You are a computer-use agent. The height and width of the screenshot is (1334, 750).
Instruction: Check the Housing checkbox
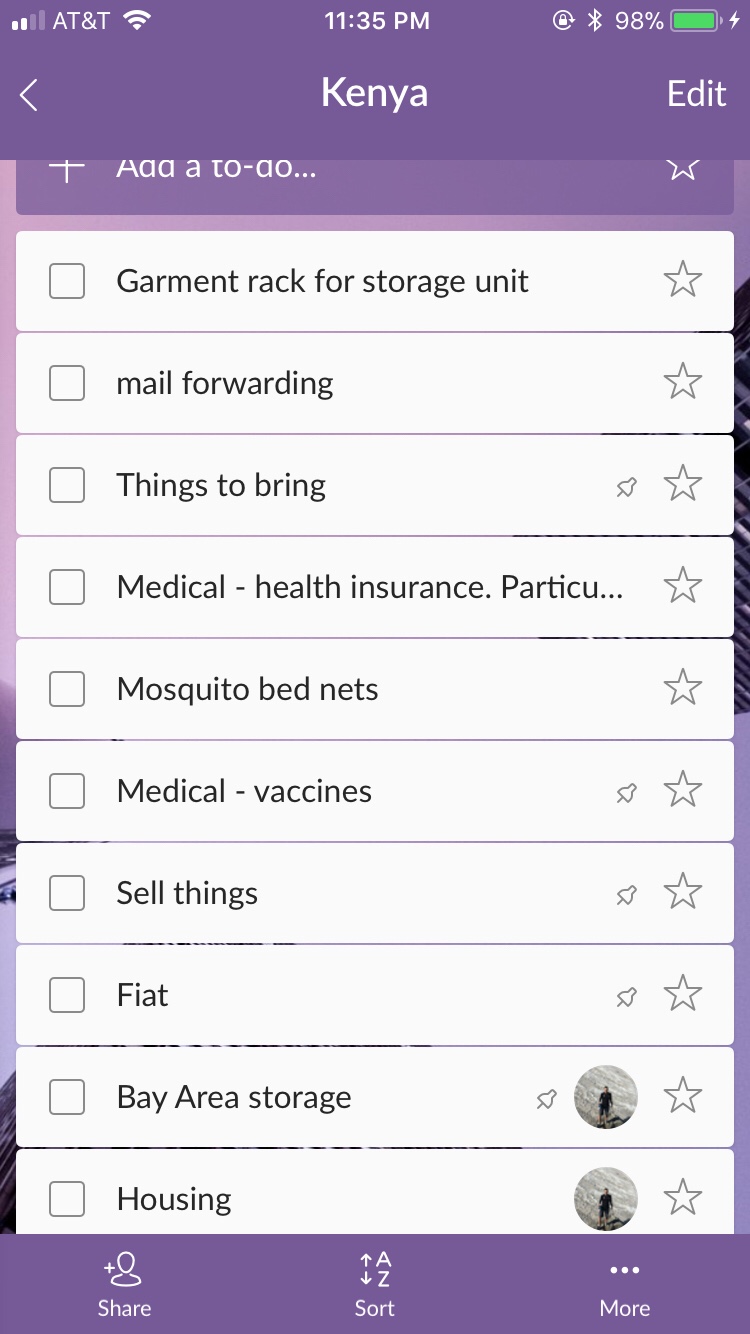tap(67, 1198)
